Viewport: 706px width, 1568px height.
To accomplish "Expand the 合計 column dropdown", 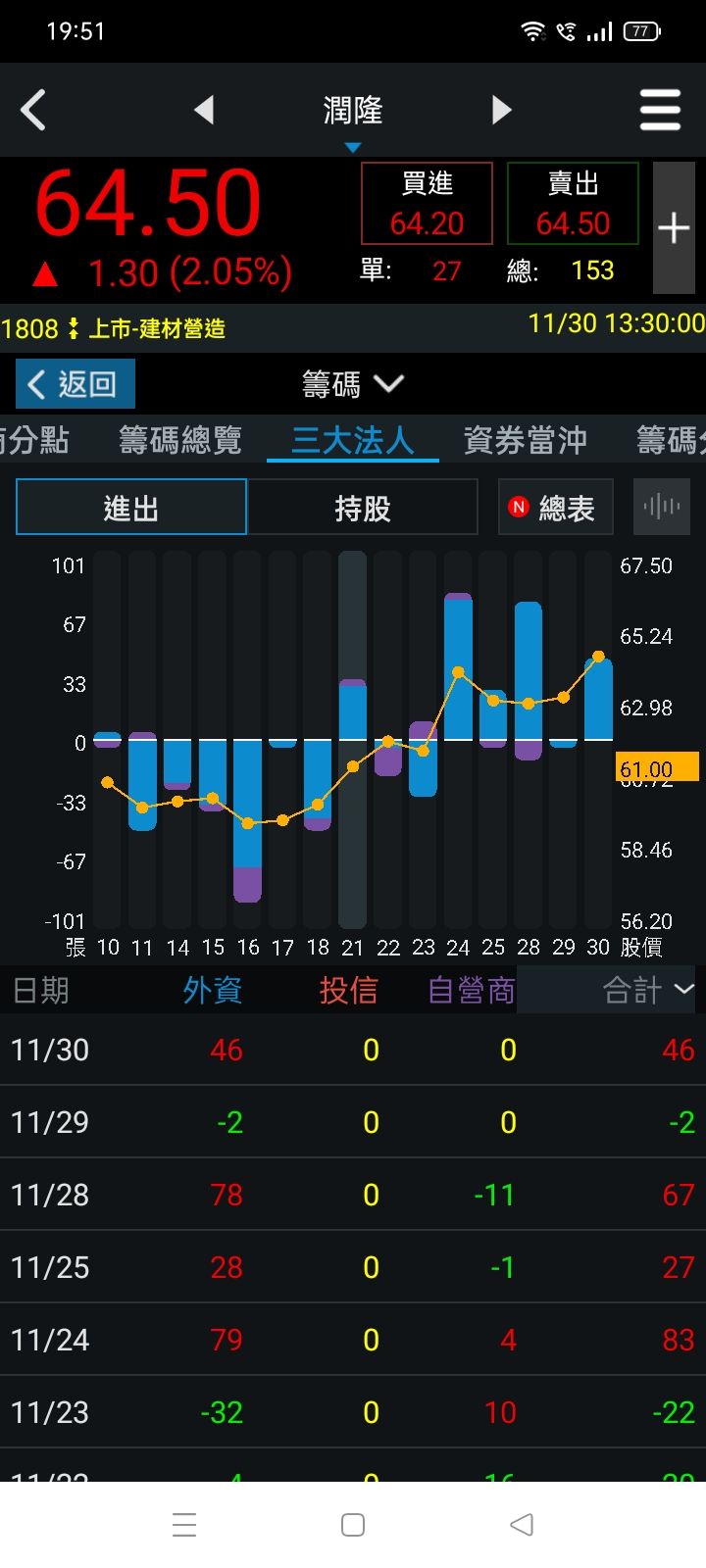I will pos(647,990).
